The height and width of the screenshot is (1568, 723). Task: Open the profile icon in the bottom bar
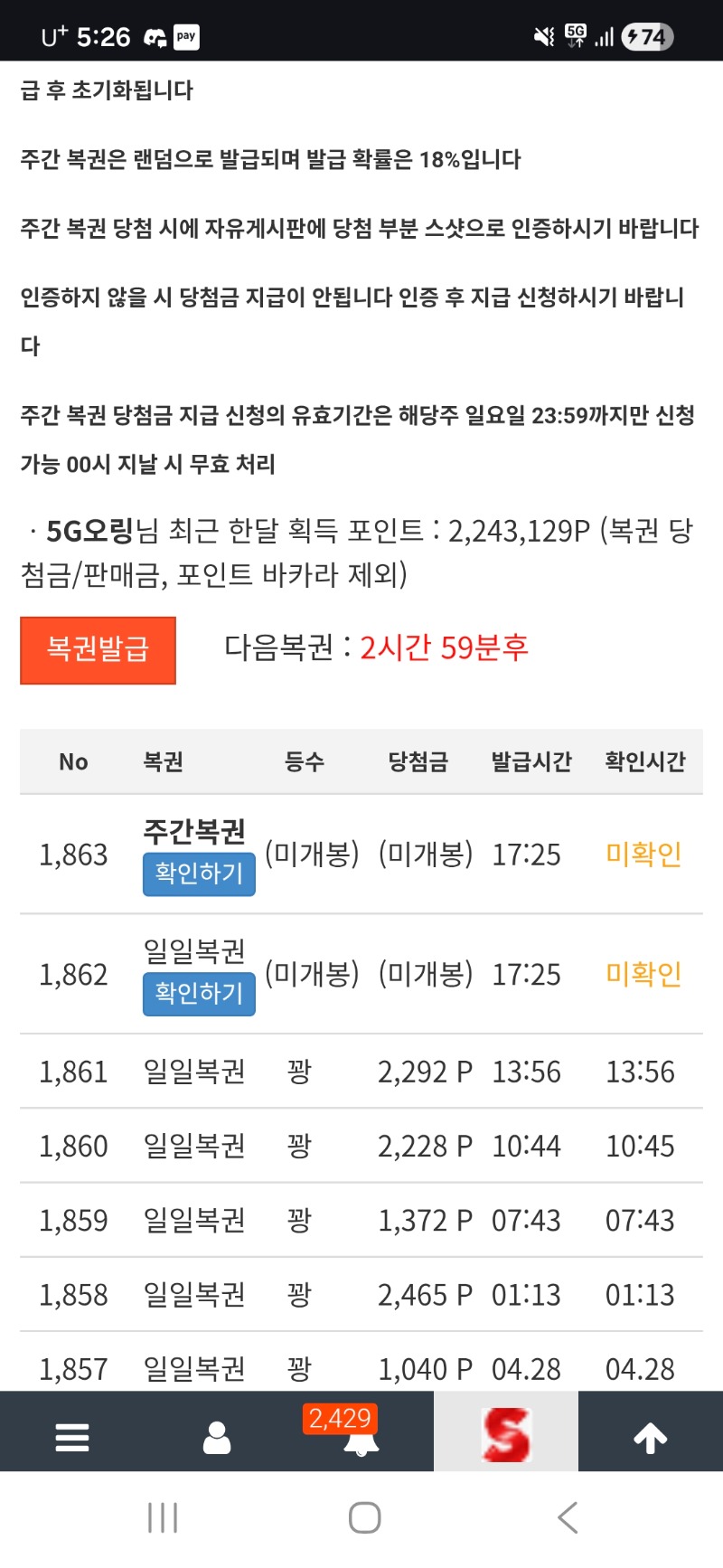[x=217, y=1437]
